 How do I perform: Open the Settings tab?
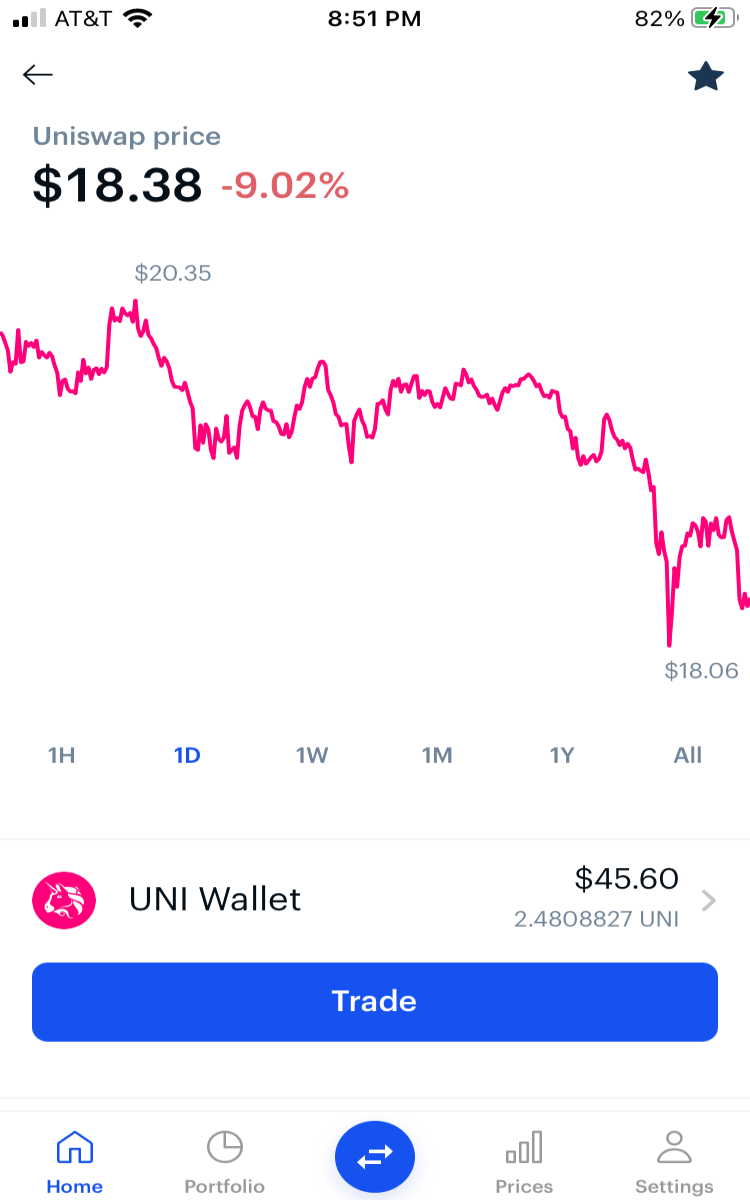675,1162
